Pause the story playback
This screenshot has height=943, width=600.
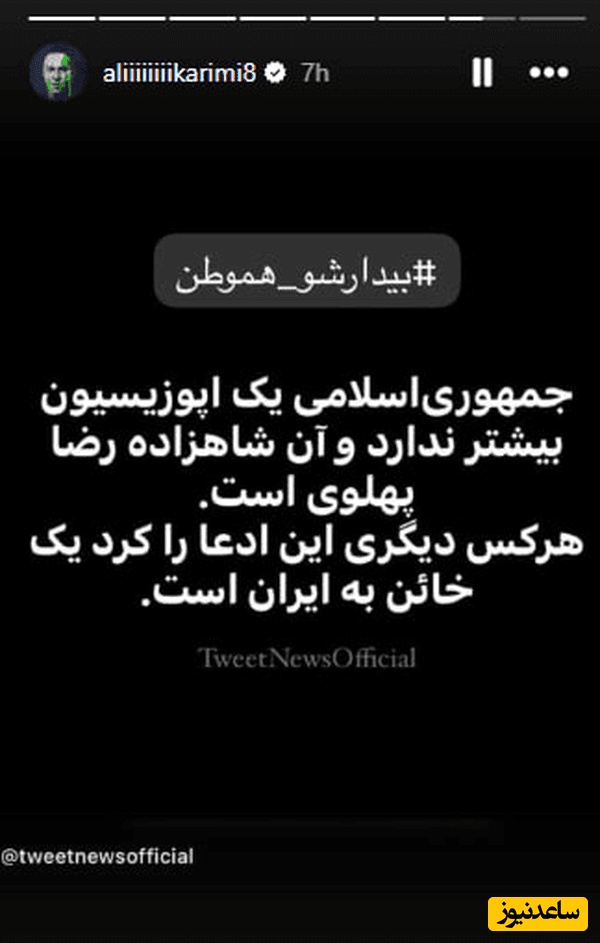click(482, 73)
